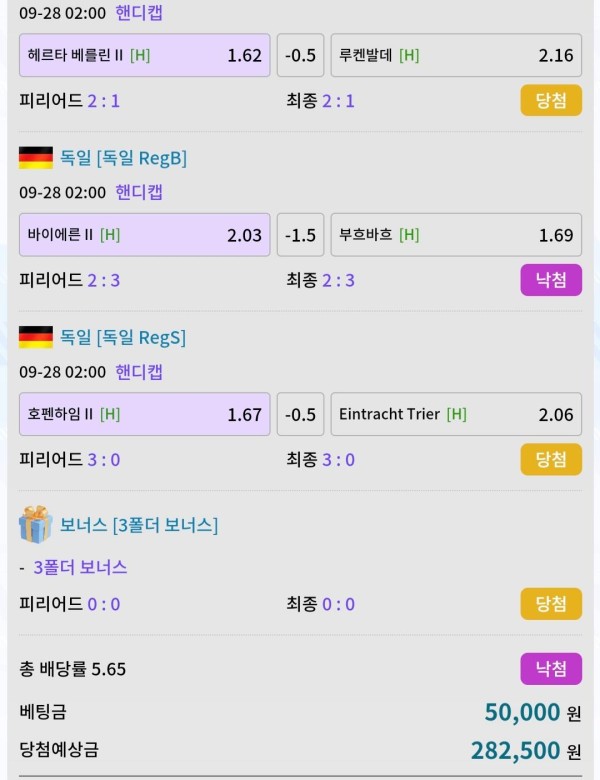Screen dimensions: 600x780
Task: Tap the -1.5 handicap value box
Action: (x=300, y=235)
